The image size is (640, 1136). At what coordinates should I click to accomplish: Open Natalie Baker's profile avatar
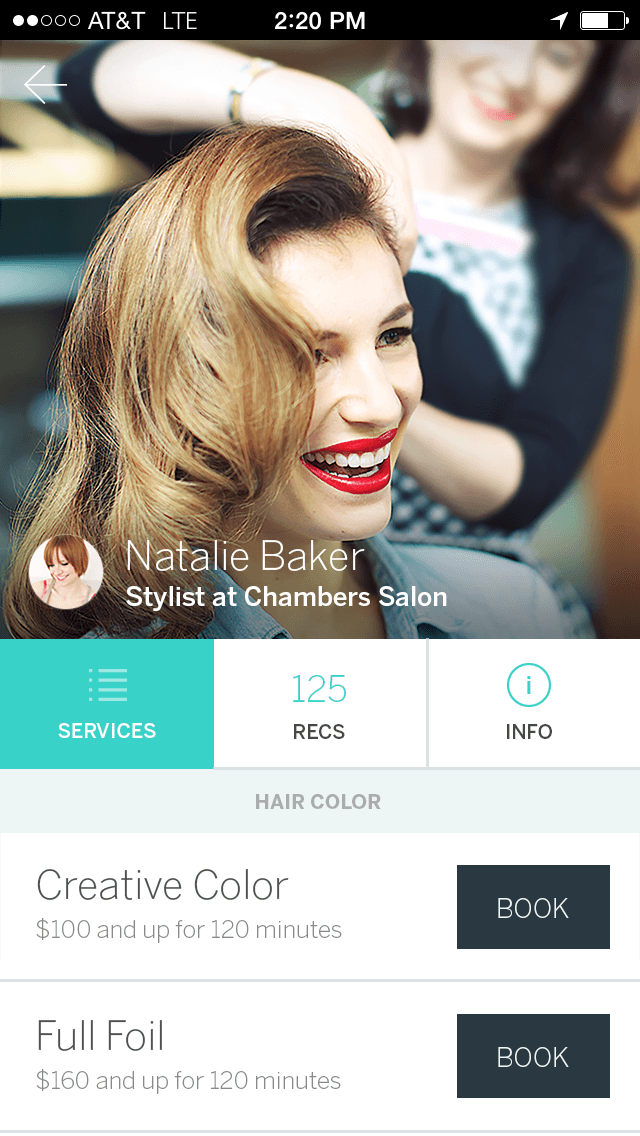pyautogui.click(x=65, y=572)
